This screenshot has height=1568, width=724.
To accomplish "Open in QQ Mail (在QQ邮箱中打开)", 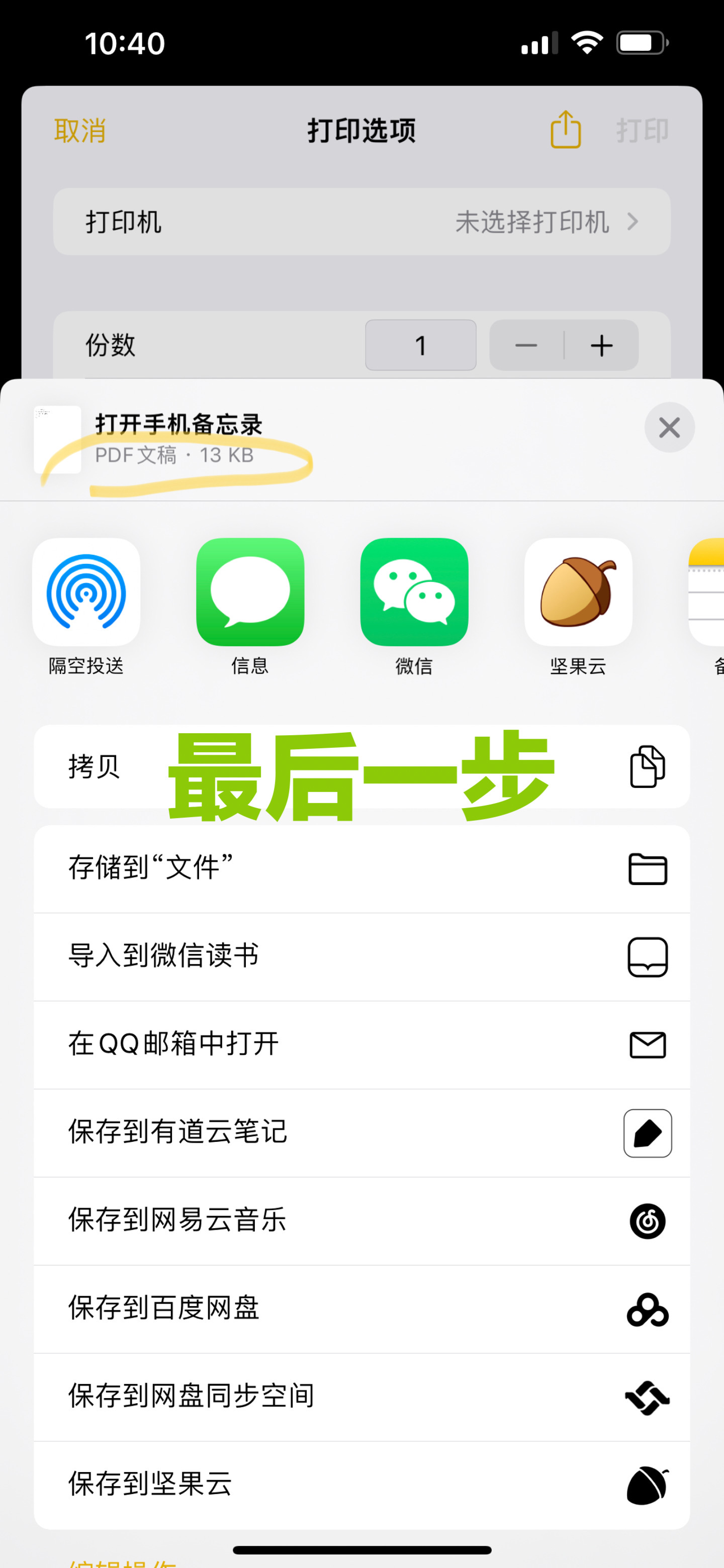I will (361, 1044).
